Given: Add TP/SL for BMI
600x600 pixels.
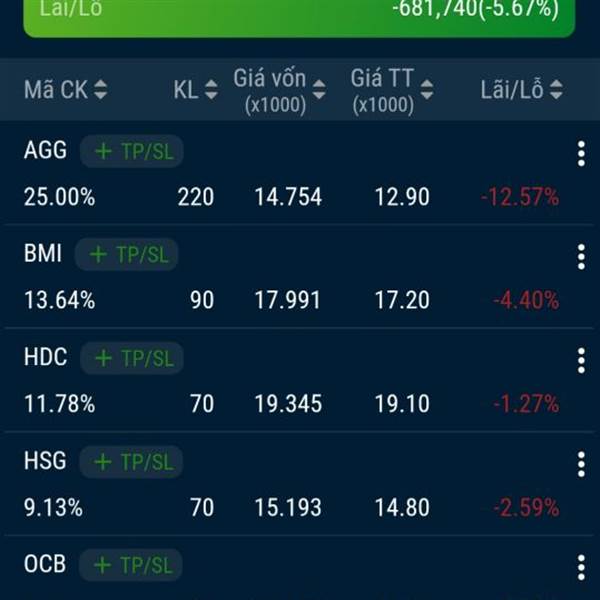Looking at the screenshot, I should (x=126, y=254).
